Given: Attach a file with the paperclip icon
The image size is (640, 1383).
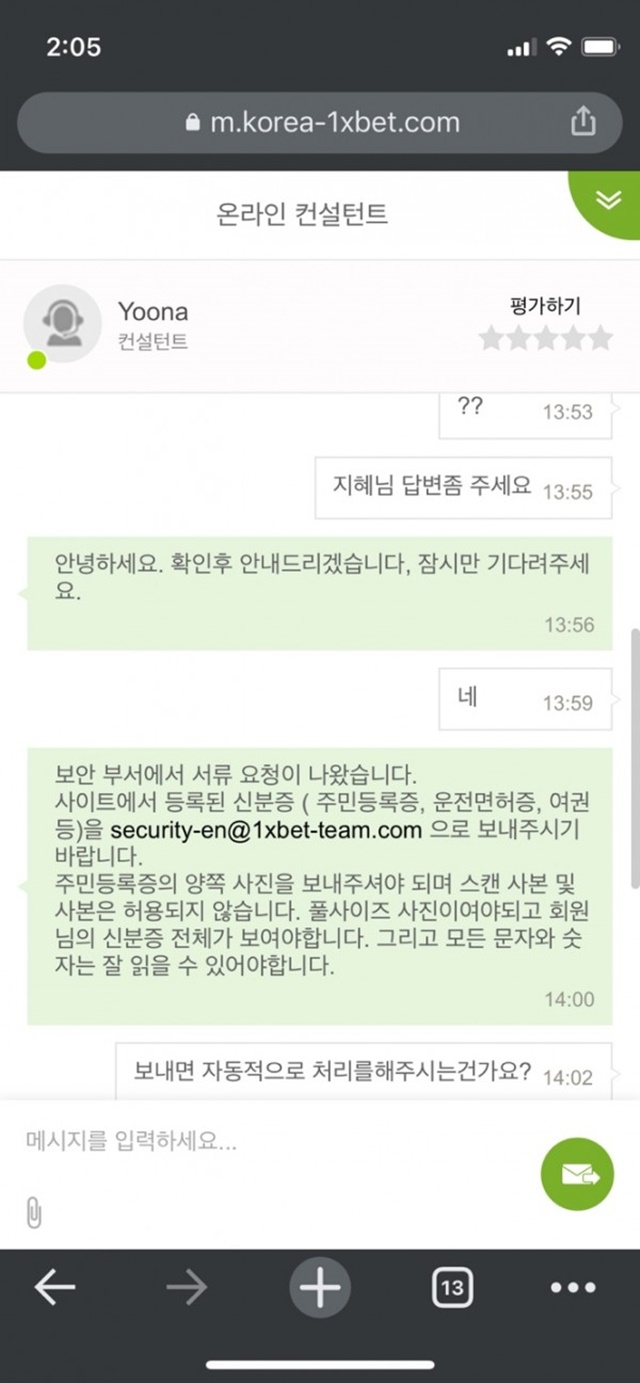Looking at the screenshot, I should click(x=33, y=1214).
